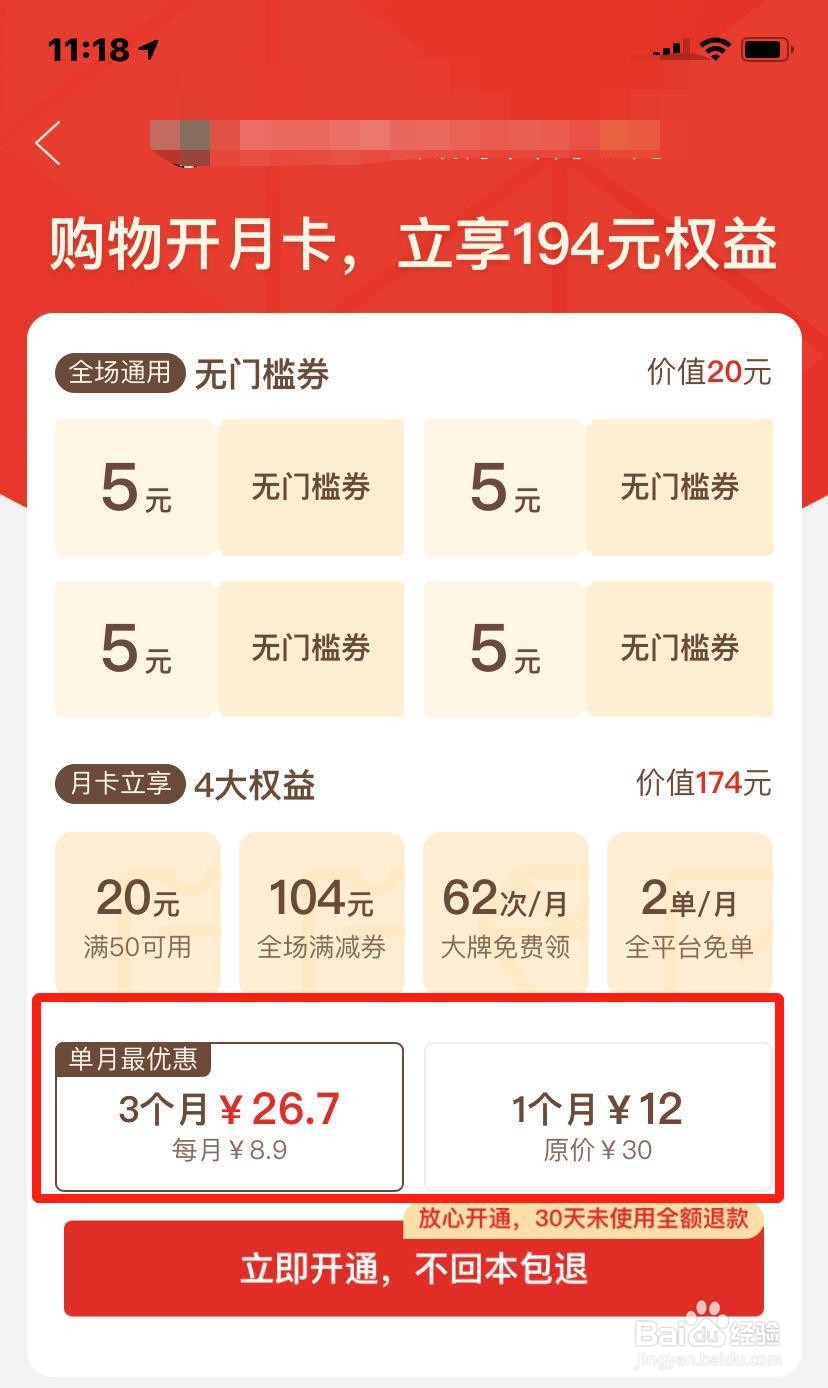Tap the back arrow at top left
Image resolution: width=828 pixels, height=1388 pixels.
tap(46, 143)
